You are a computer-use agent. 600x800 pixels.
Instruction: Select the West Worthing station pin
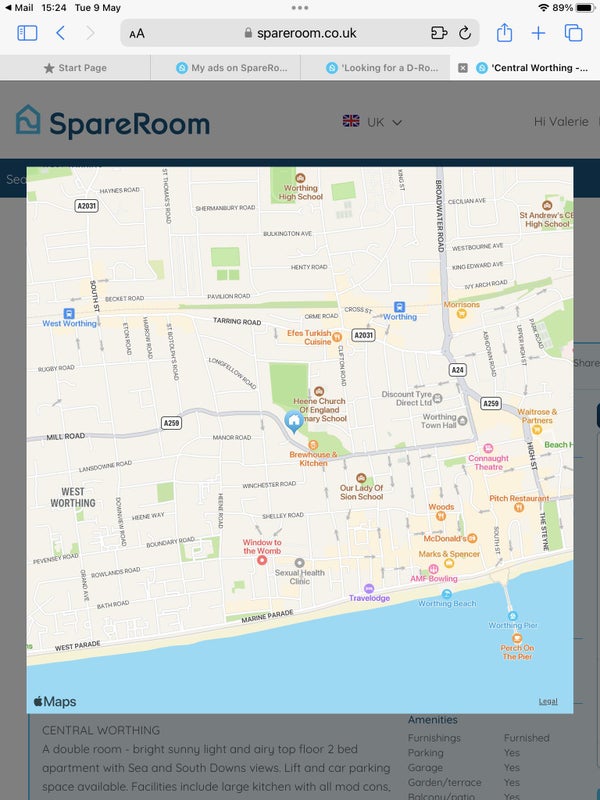click(69, 313)
